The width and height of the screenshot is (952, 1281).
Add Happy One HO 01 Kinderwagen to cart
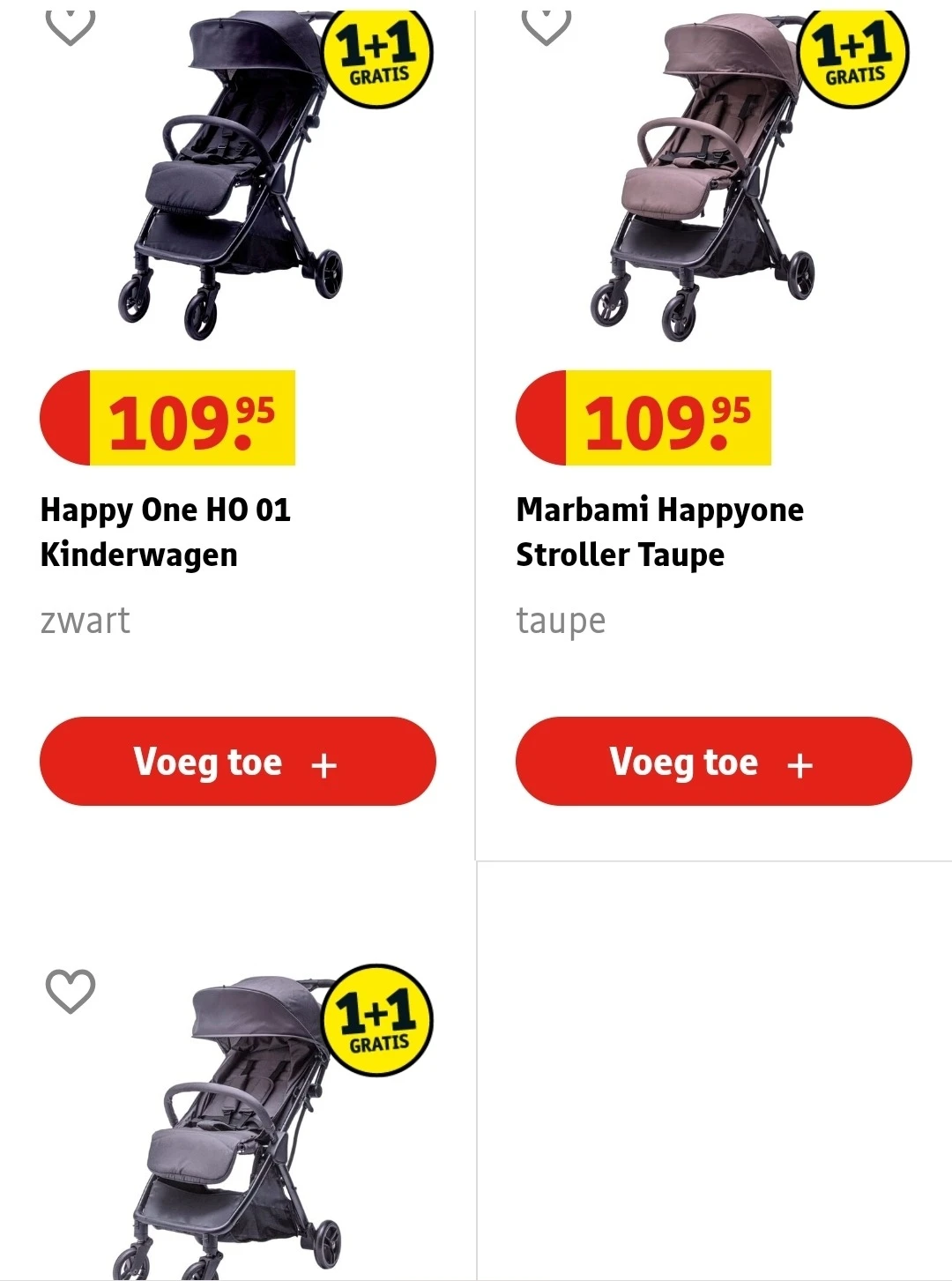tap(237, 761)
